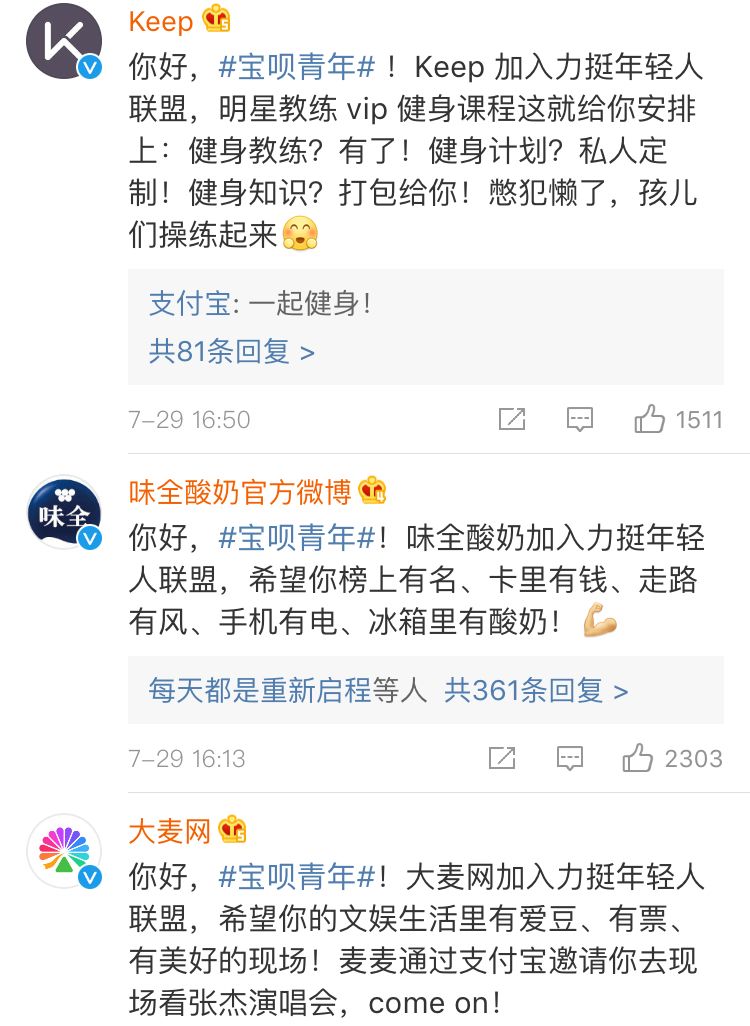
Task: Repost Keep's comment
Action: coord(512,419)
